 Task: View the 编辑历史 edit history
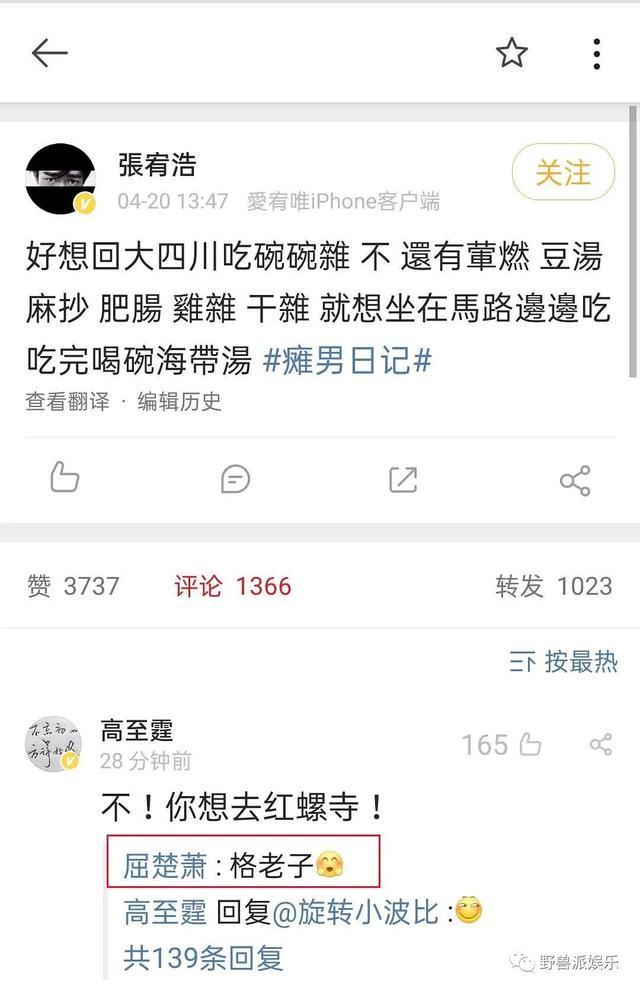click(x=179, y=401)
